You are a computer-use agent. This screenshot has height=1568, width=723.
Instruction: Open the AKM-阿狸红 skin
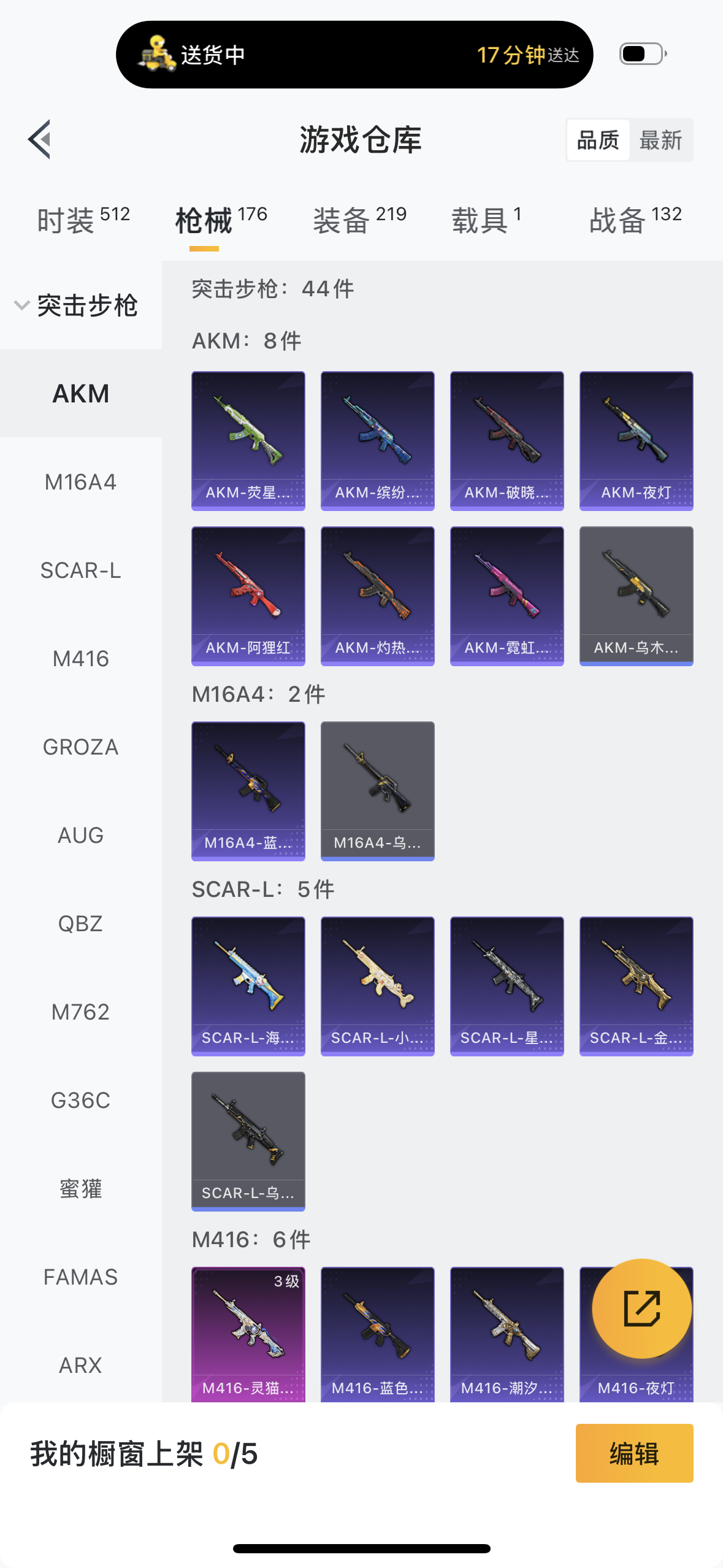[x=248, y=596]
